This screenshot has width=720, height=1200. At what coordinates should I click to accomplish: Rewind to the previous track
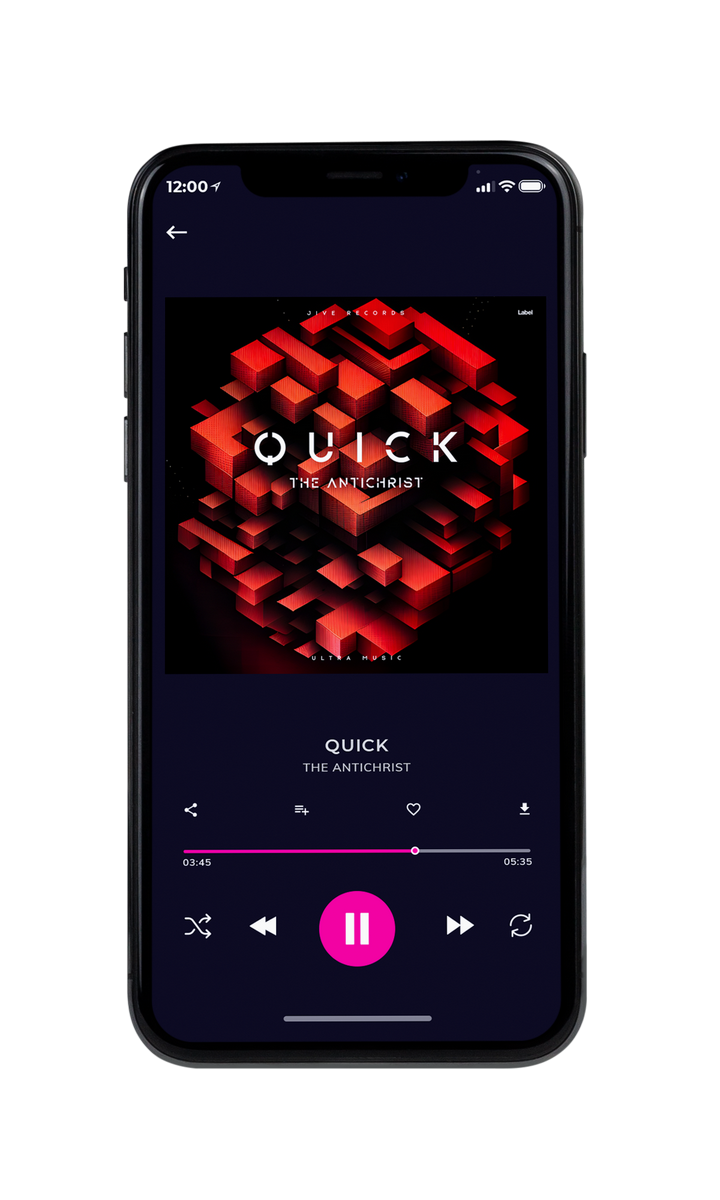click(263, 927)
